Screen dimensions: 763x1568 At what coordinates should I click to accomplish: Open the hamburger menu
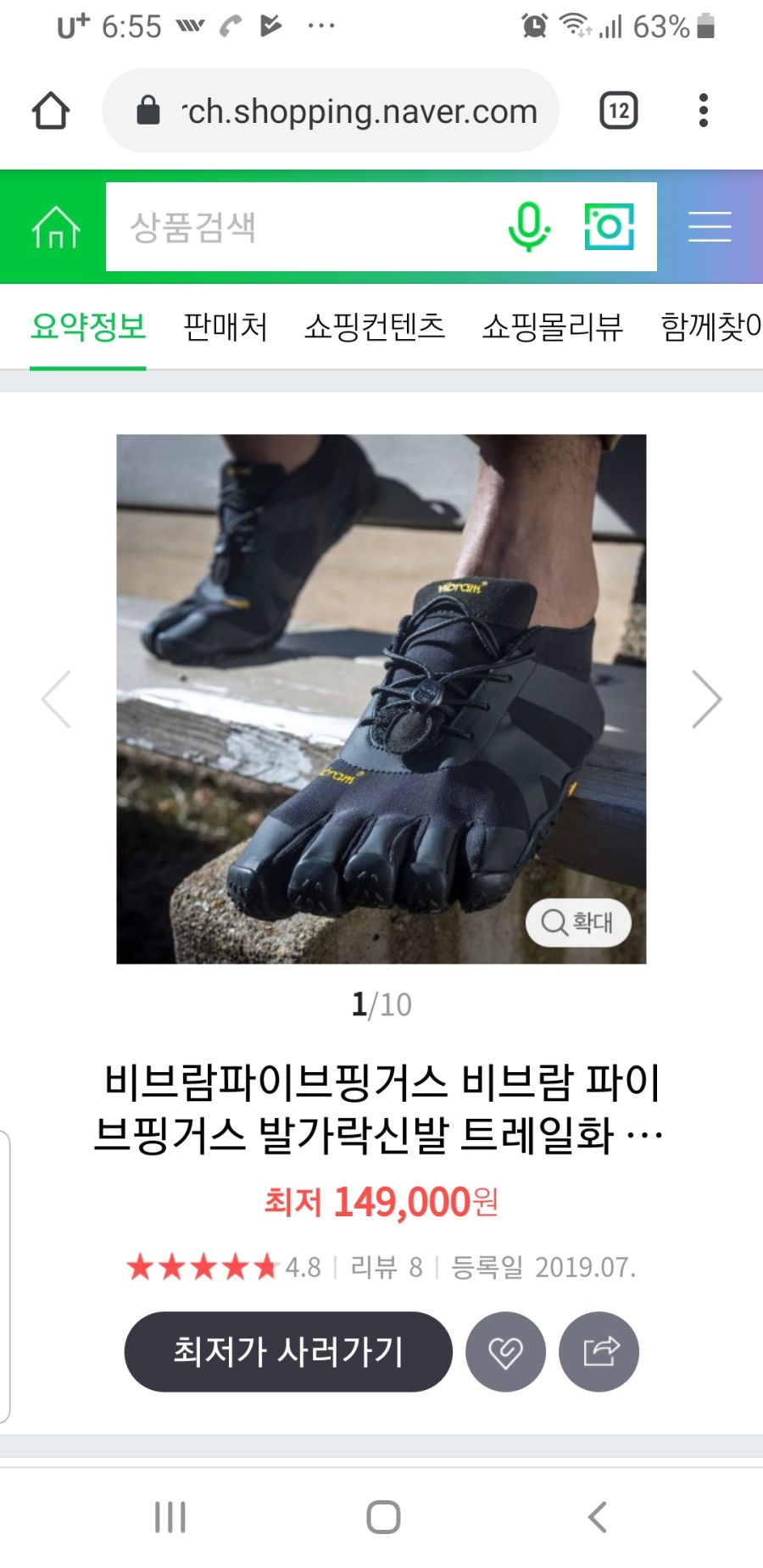tap(710, 227)
